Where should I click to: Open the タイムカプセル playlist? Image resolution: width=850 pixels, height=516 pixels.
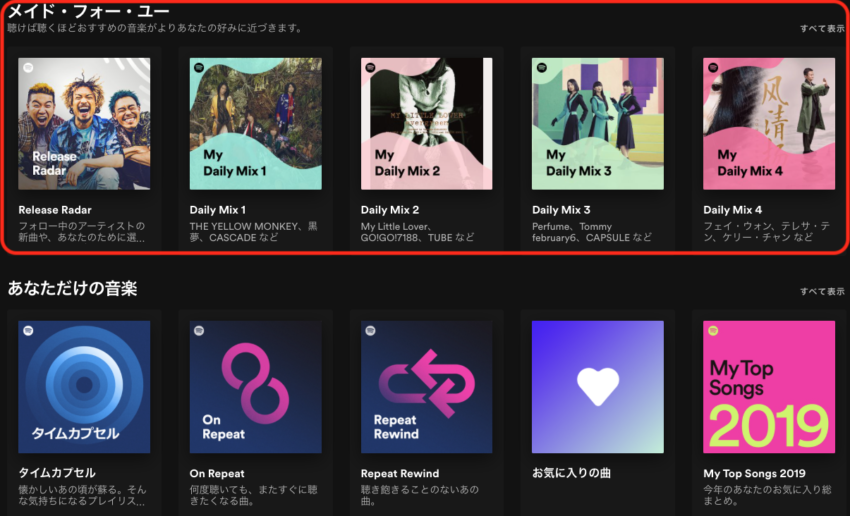click(x=84, y=387)
